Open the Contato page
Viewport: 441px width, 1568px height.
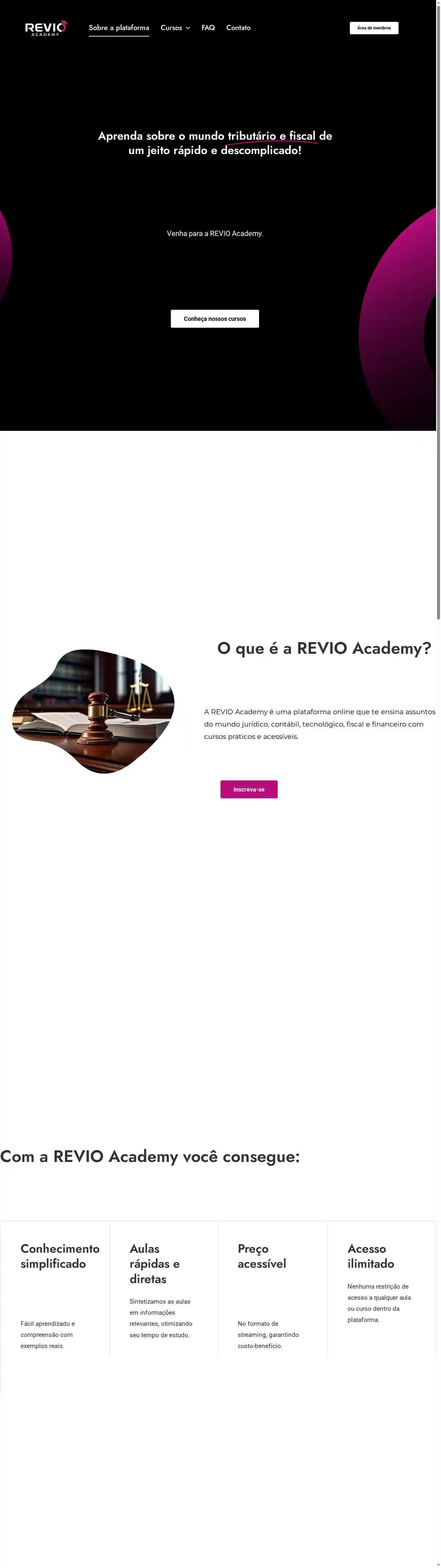(238, 28)
